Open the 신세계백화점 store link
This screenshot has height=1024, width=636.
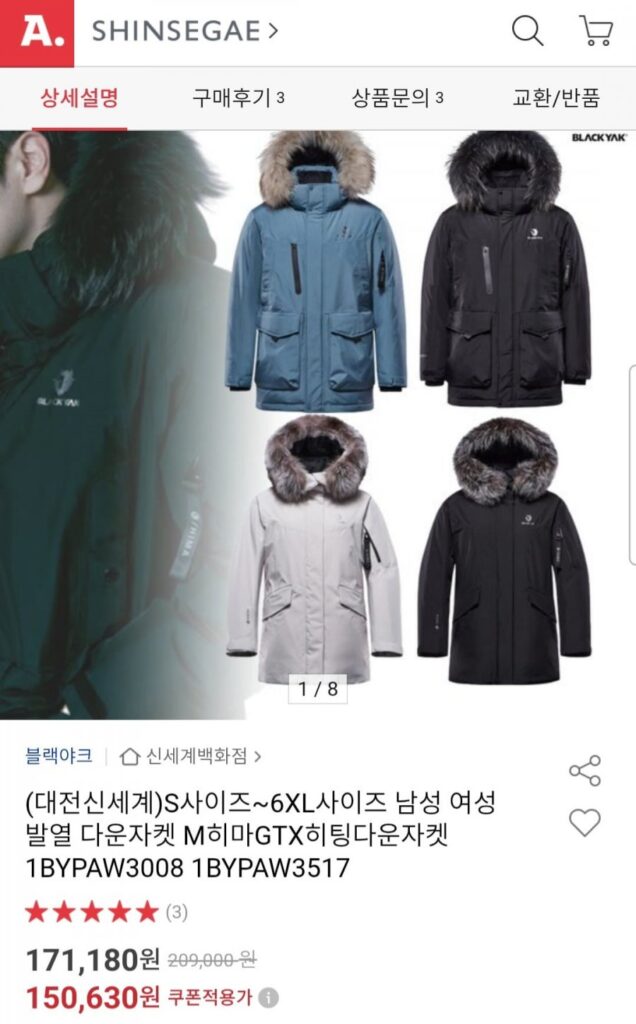190,756
